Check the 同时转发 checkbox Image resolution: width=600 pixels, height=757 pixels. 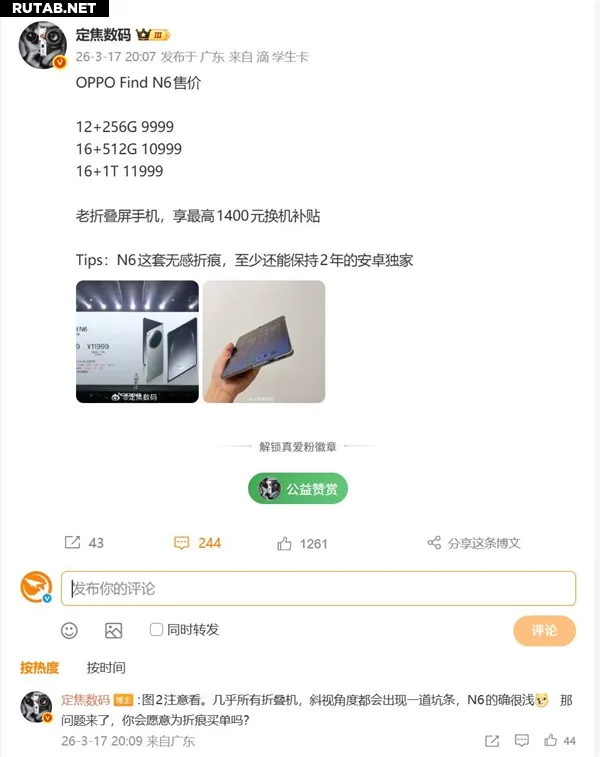[x=156, y=629]
